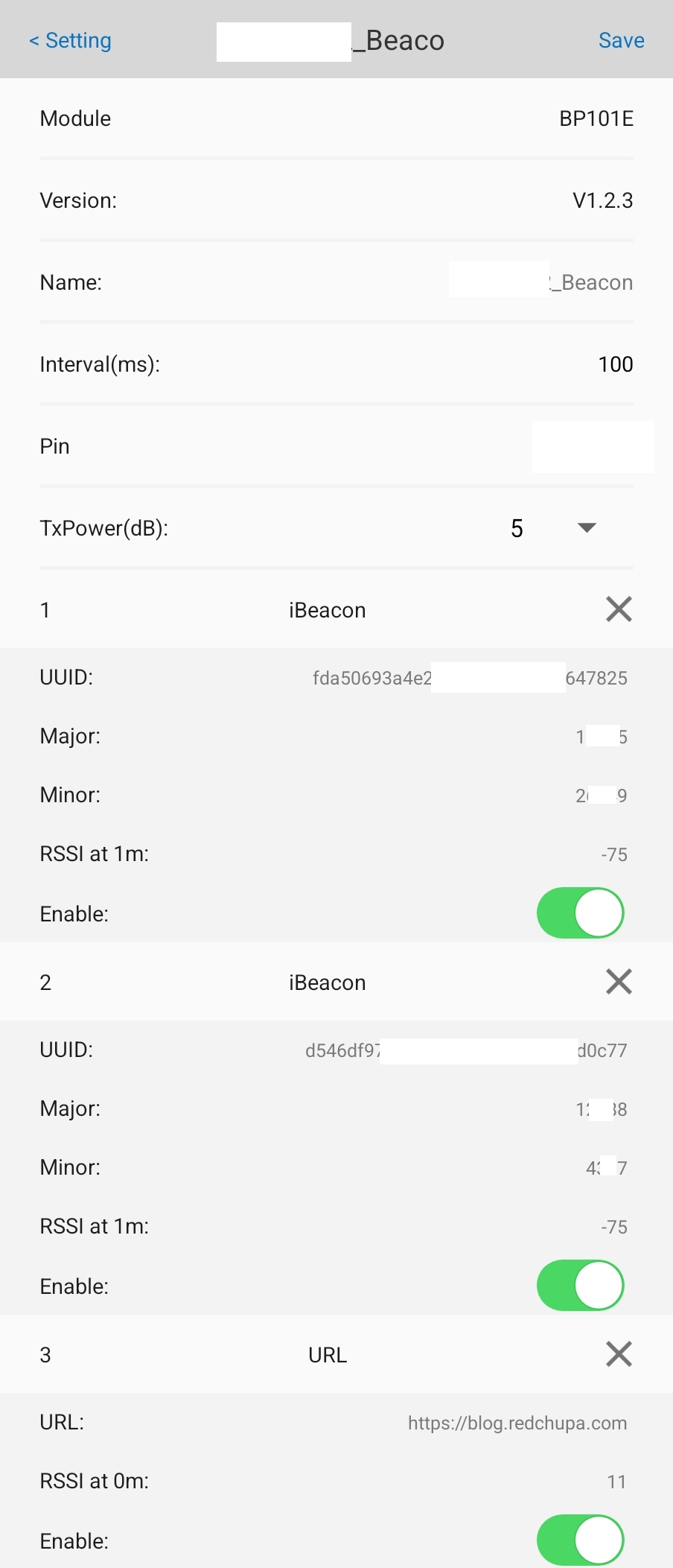Delete the first iBeacon slot
This screenshot has width=673, height=1568.
tap(619, 609)
